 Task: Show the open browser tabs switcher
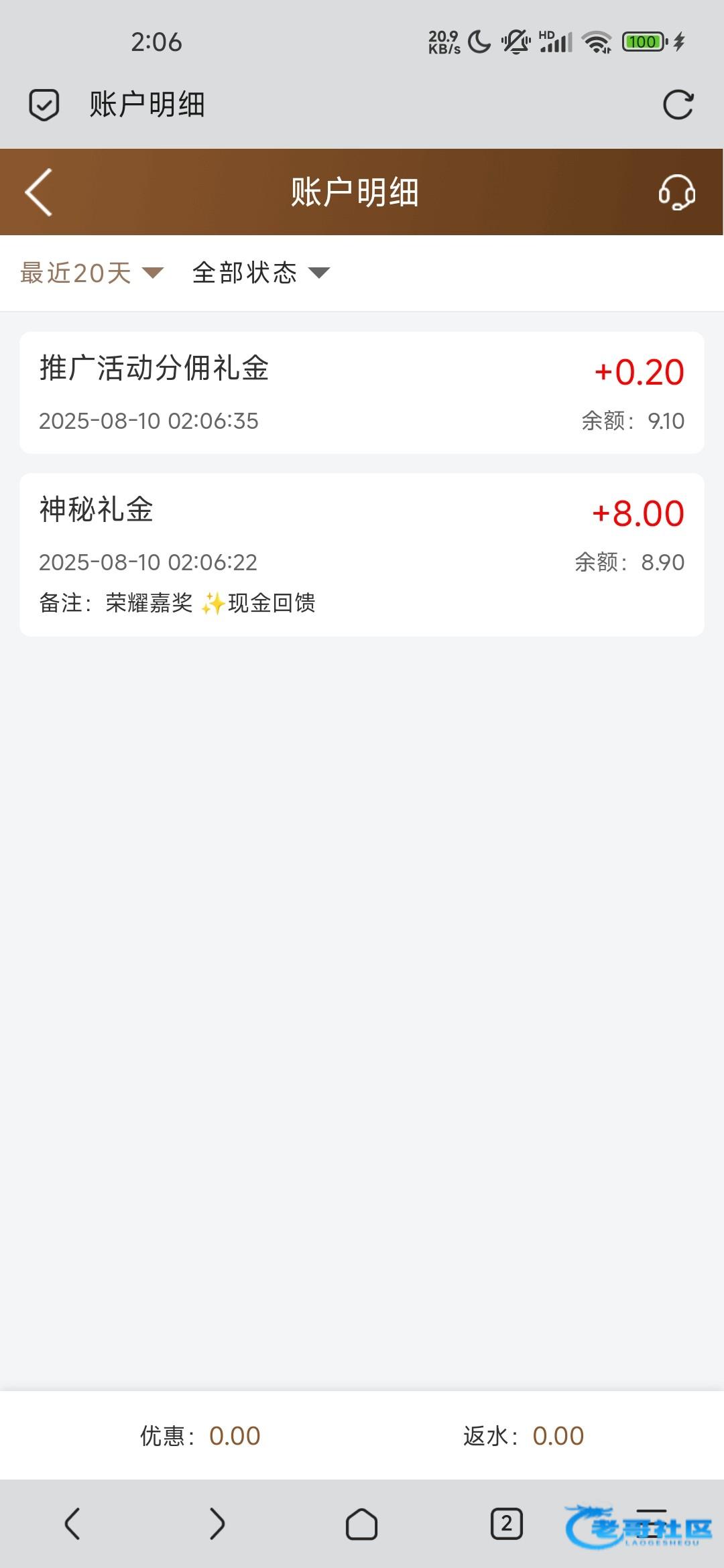[506, 1524]
